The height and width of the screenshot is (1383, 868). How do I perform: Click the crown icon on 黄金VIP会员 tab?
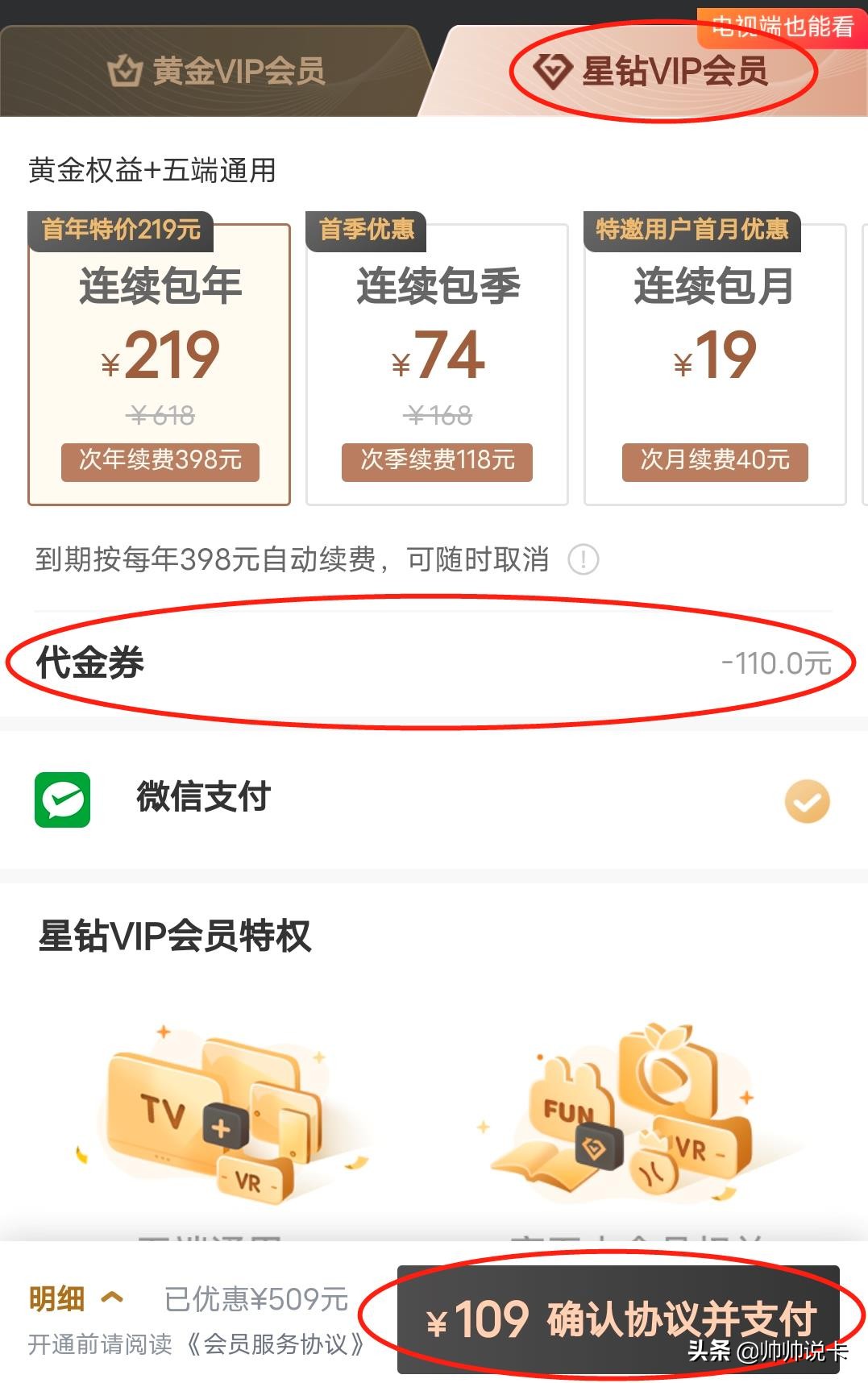pos(123,71)
